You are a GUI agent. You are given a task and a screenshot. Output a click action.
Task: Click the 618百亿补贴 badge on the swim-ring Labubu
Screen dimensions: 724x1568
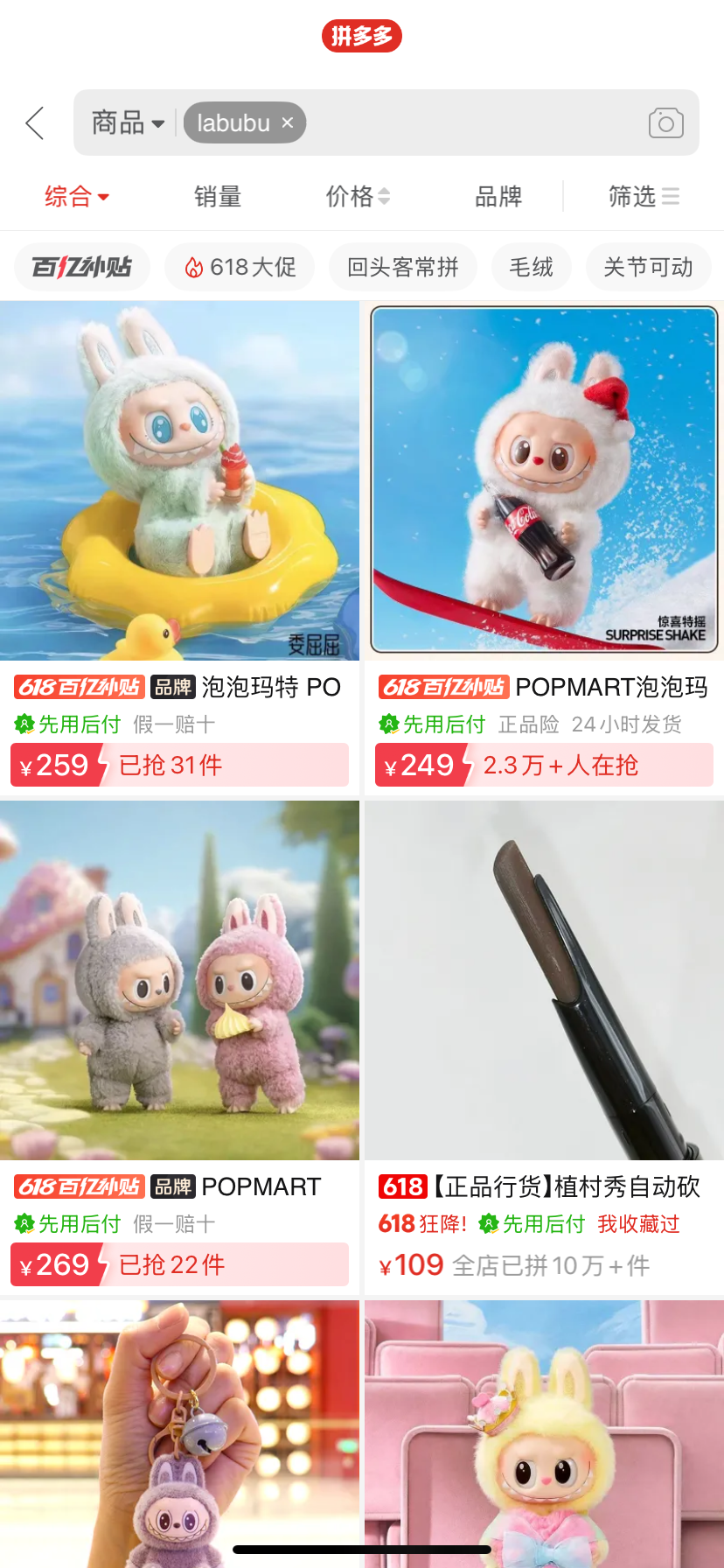[x=80, y=687]
